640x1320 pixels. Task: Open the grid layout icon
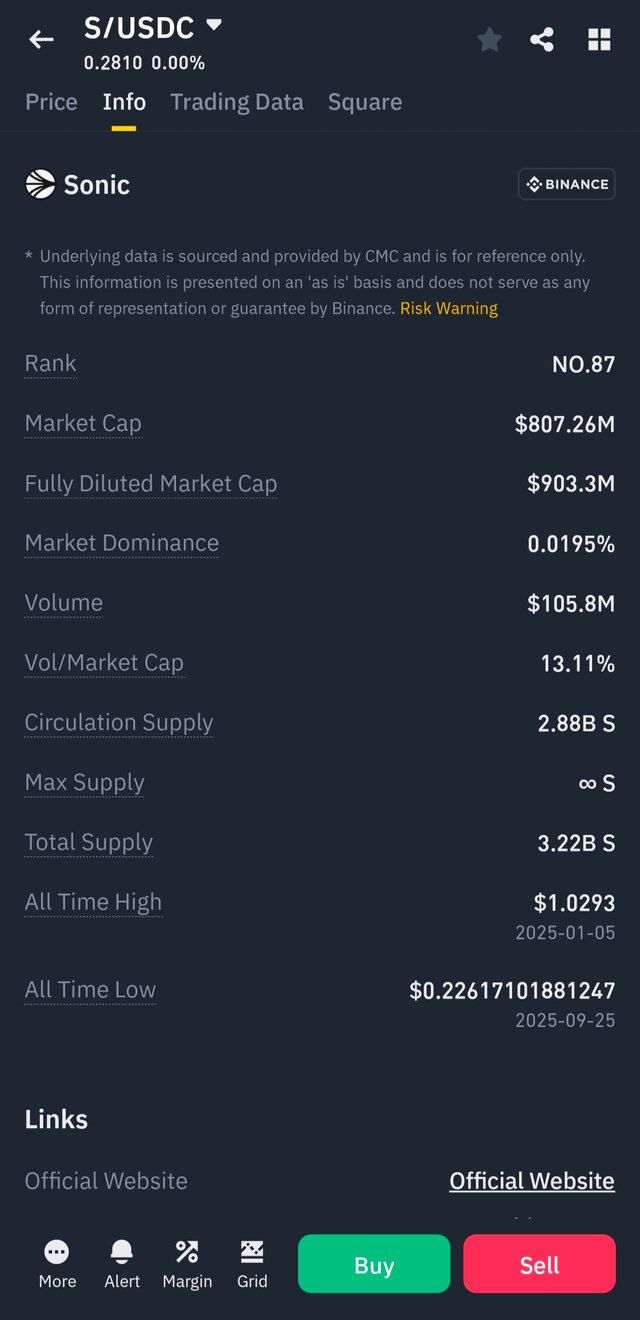click(x=599, y=40)
